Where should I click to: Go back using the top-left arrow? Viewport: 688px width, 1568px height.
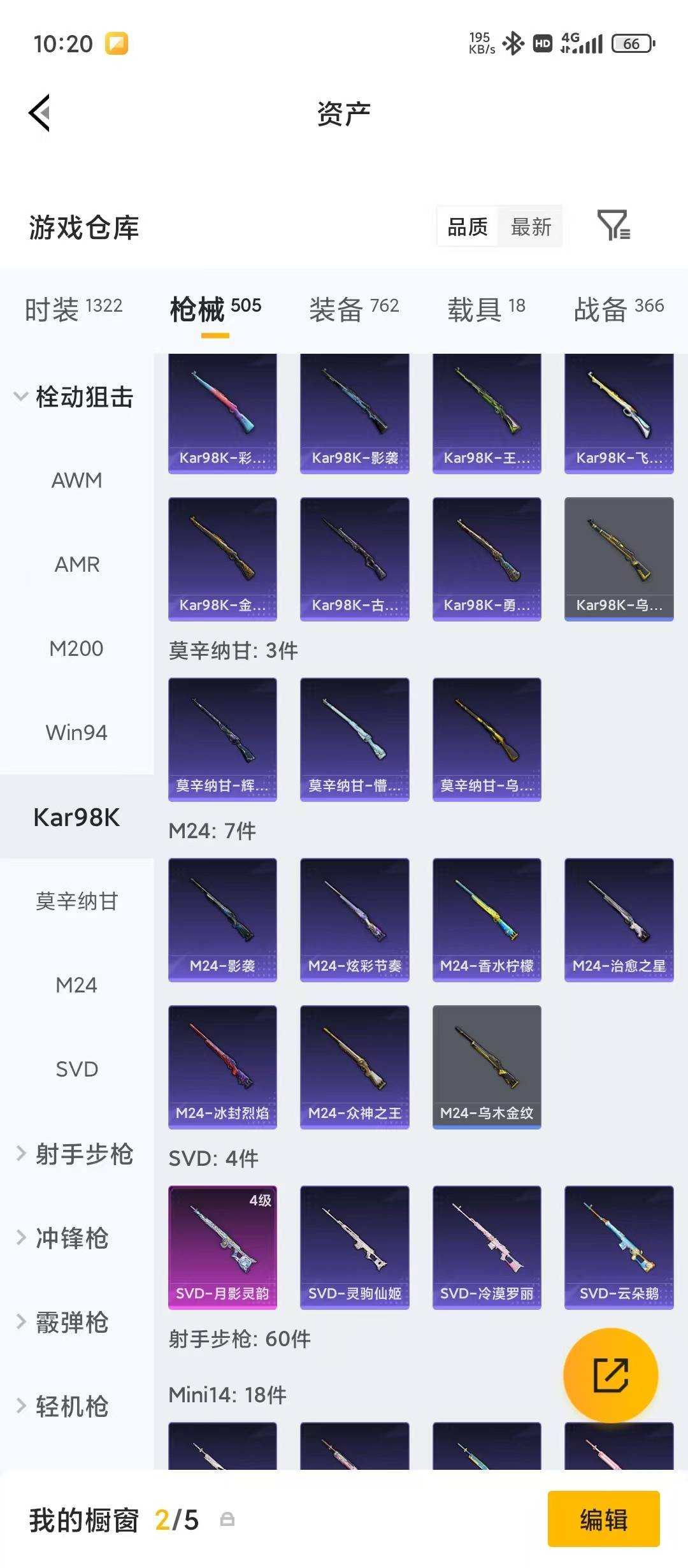coord(39,113)
